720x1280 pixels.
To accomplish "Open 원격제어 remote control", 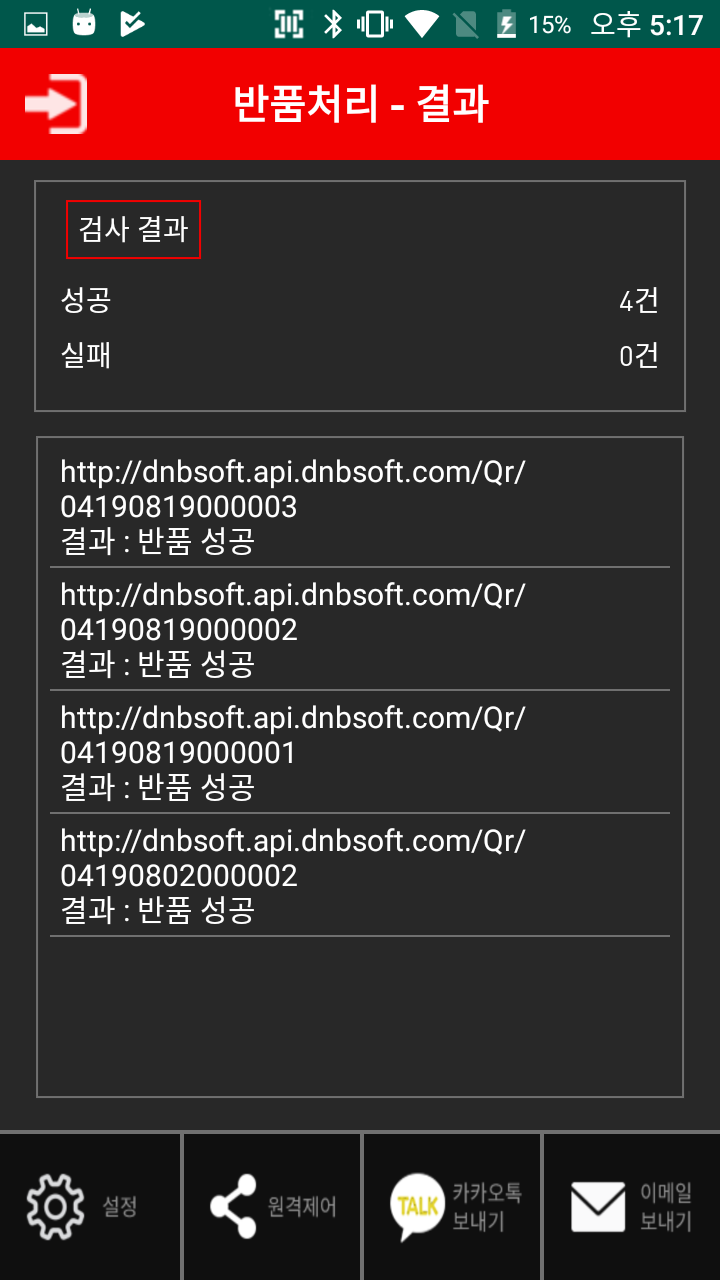I will pyautogui.click(x=272, y=1207).
